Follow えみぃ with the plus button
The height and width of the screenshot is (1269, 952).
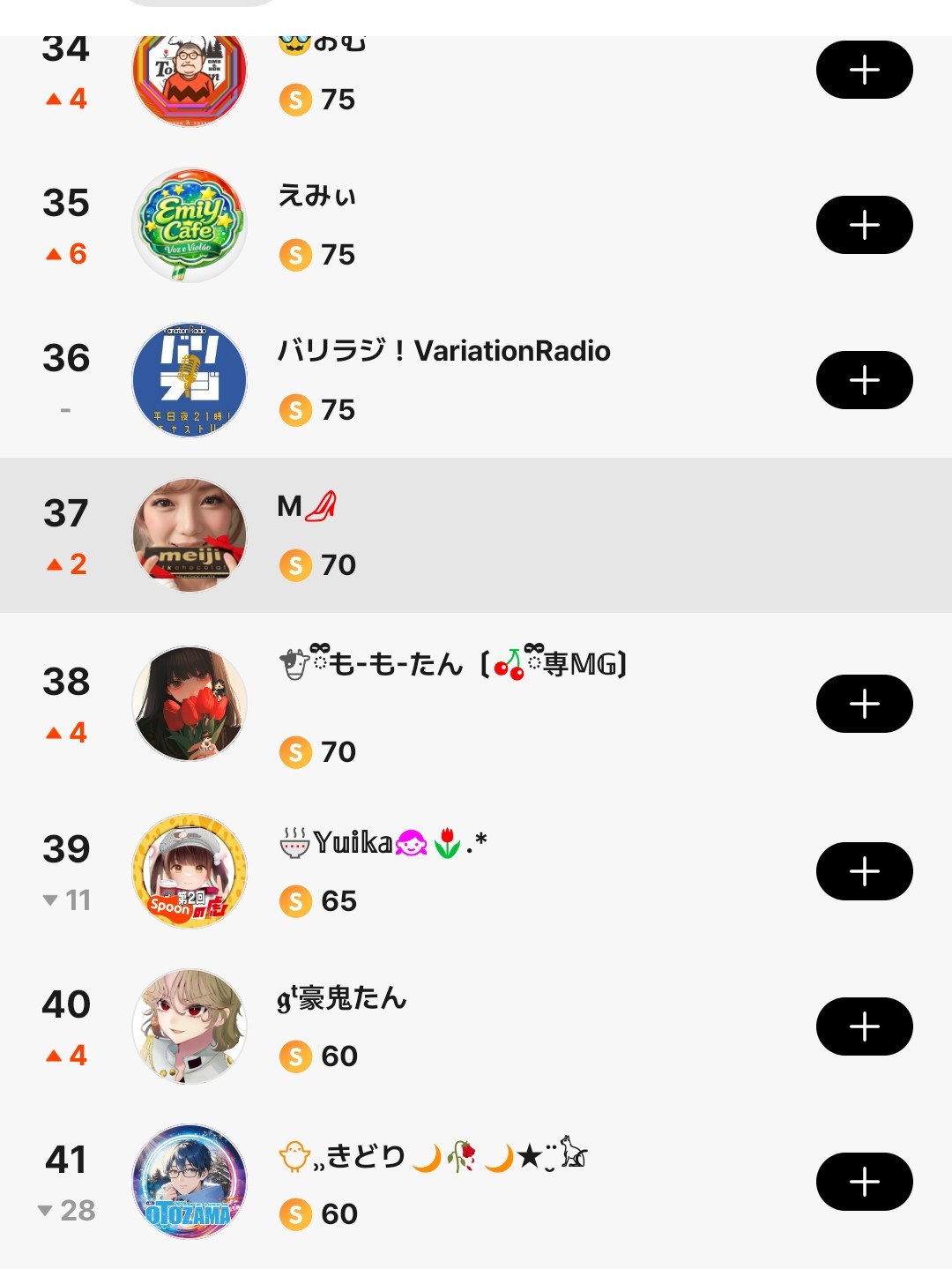pos(864,225)
